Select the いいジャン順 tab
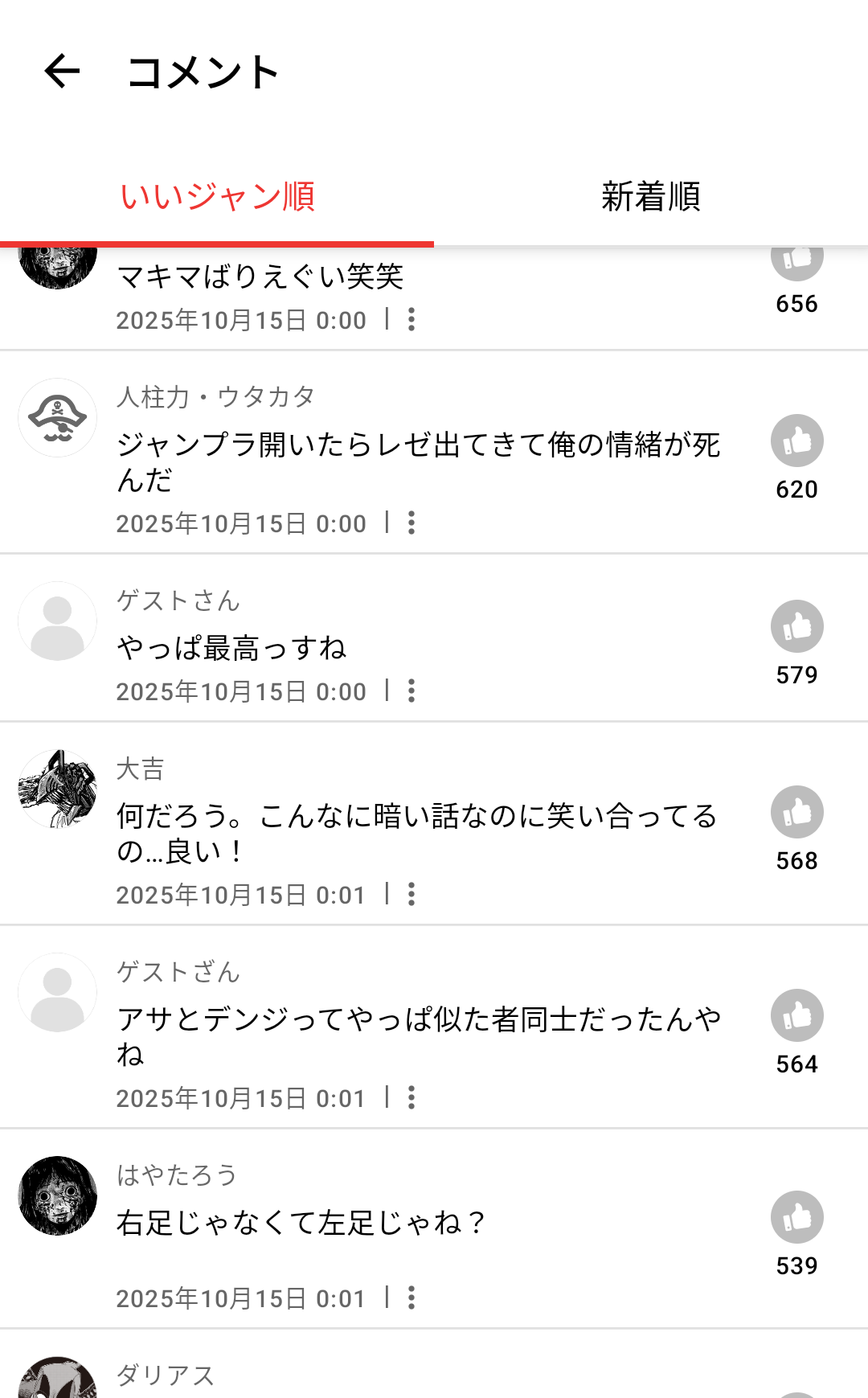Screen dimensions: 868x1398 click(x=217, y=196)
